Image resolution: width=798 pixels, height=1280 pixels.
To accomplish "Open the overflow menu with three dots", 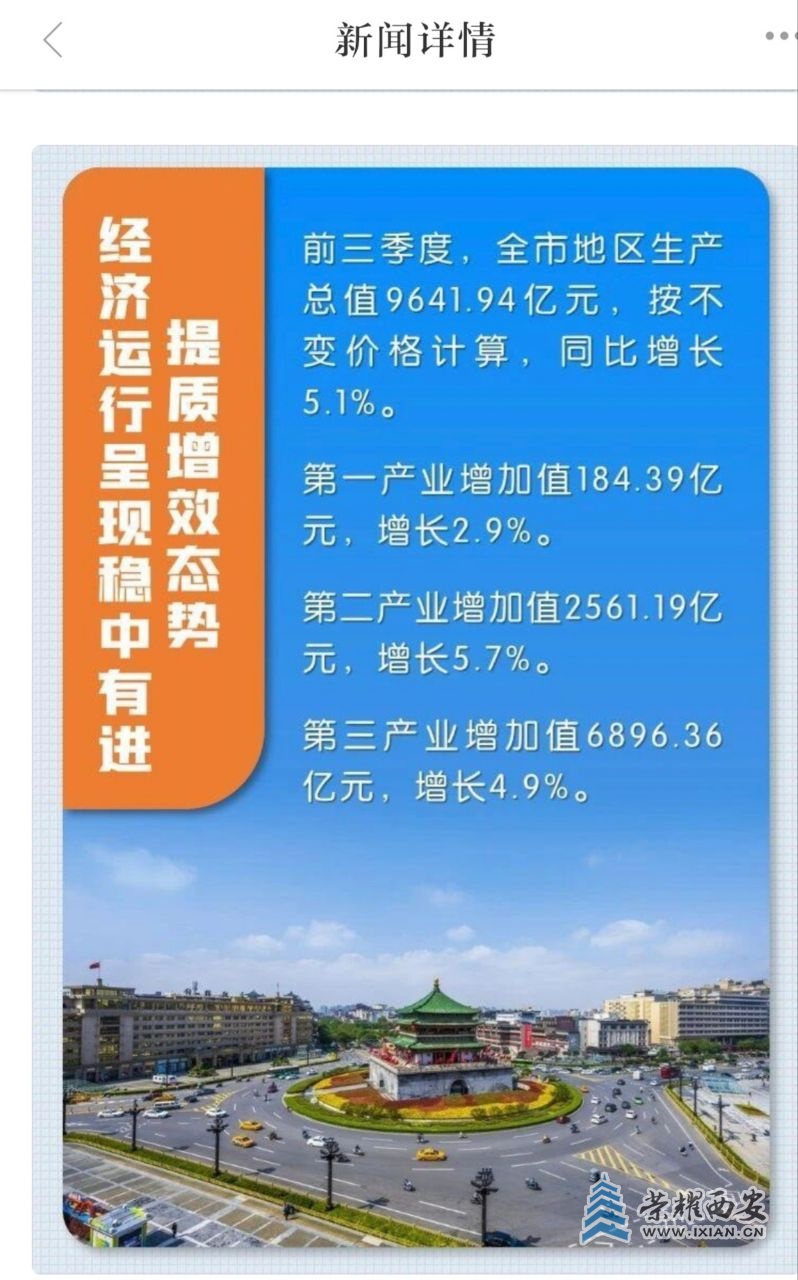I will 780,37.
